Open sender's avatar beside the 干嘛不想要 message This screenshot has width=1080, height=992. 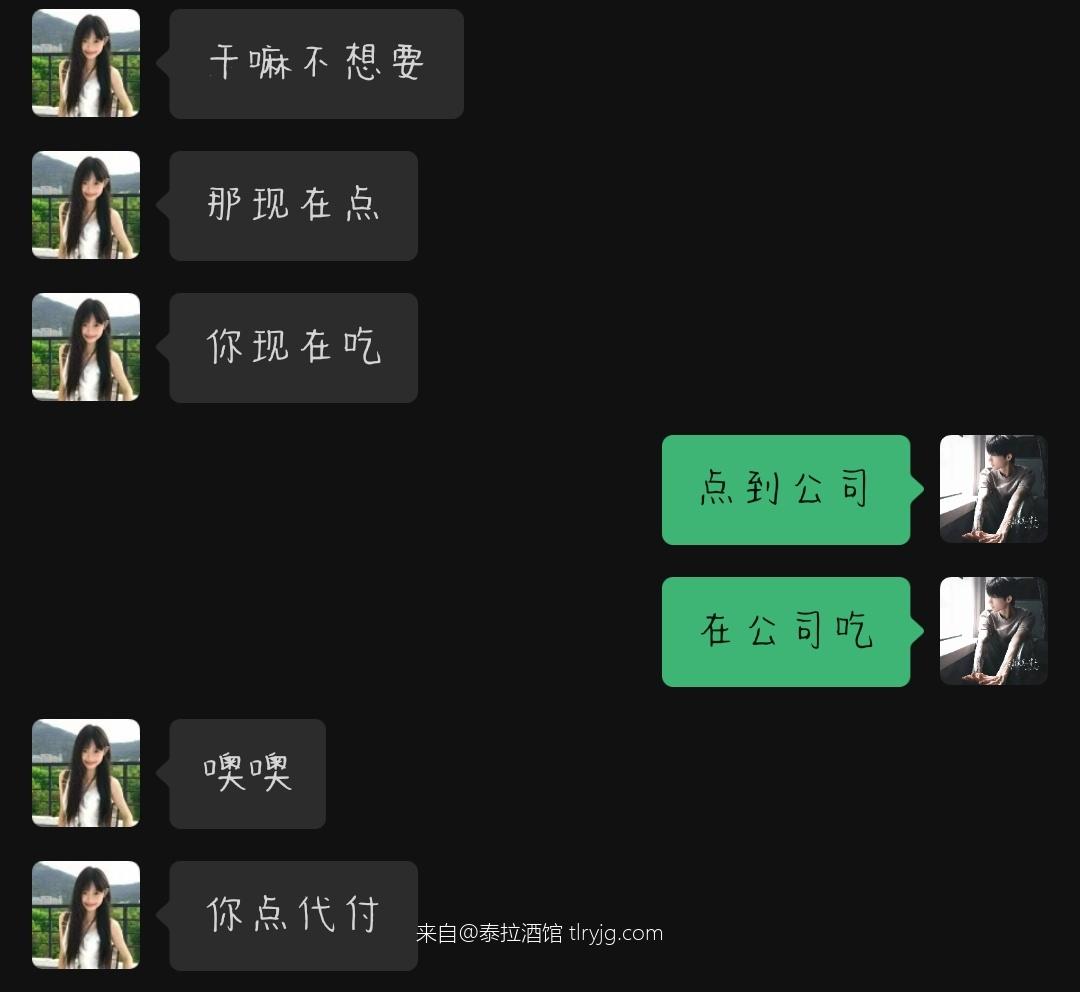tap(86, 63)
